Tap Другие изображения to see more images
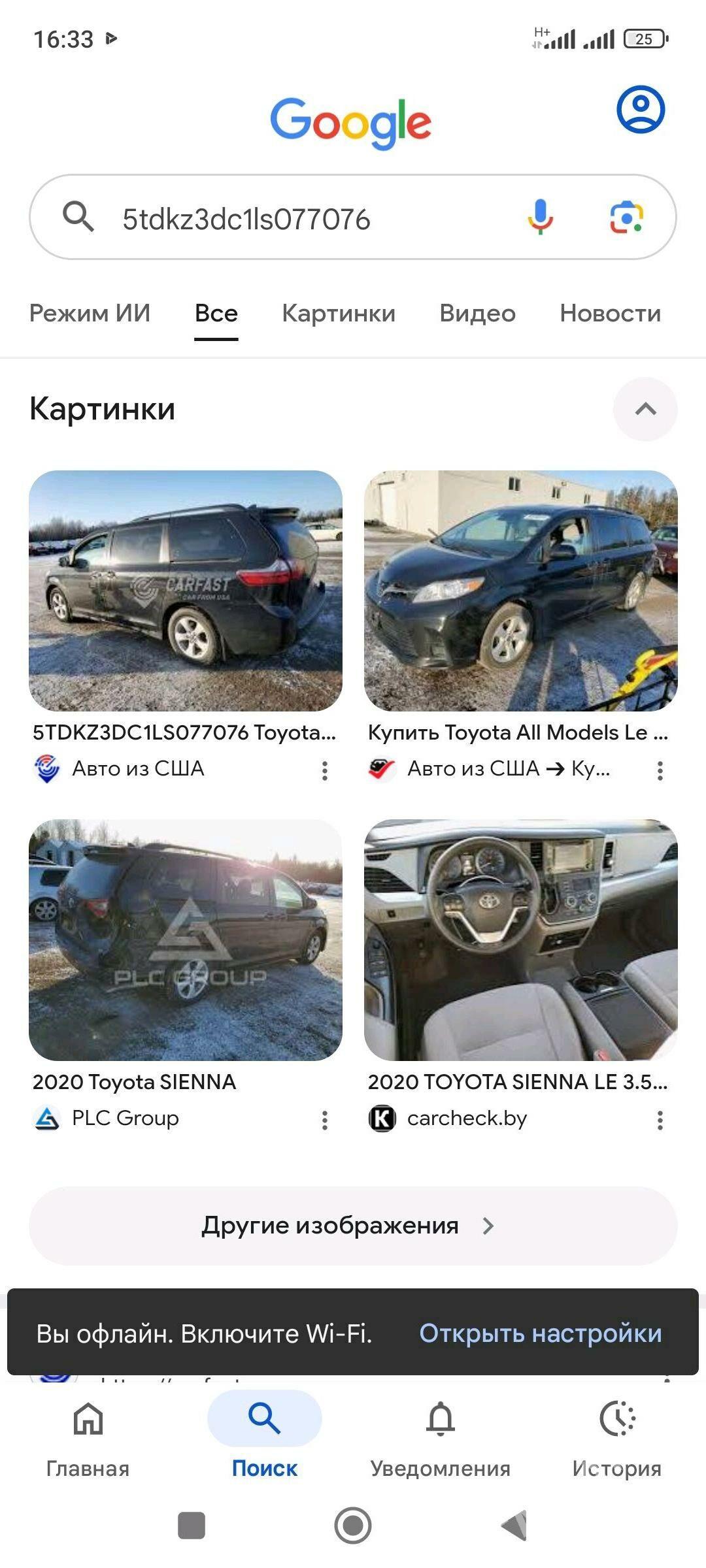 point(353,1226)
